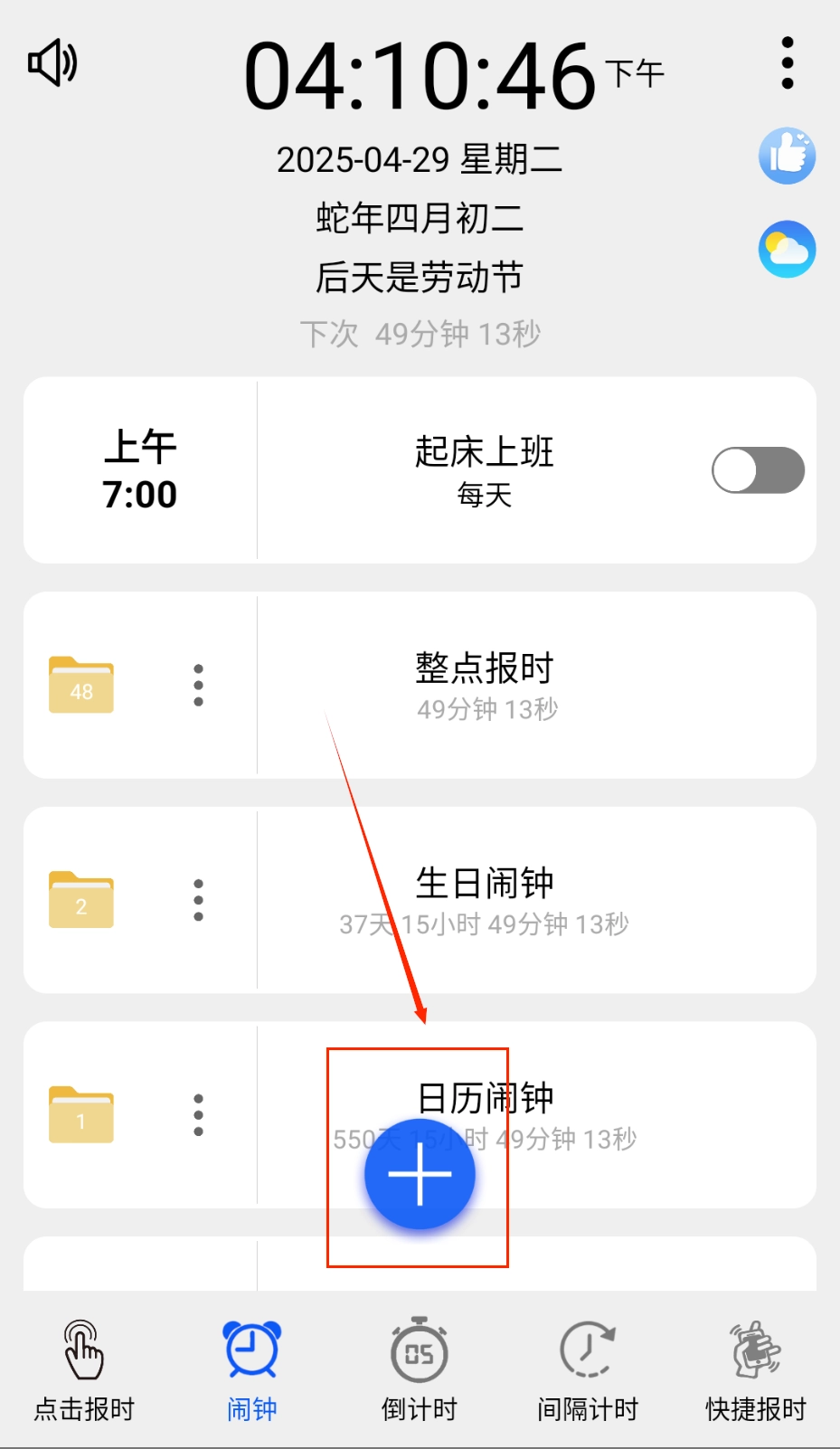Open the top overflow menu

[788, 63]
